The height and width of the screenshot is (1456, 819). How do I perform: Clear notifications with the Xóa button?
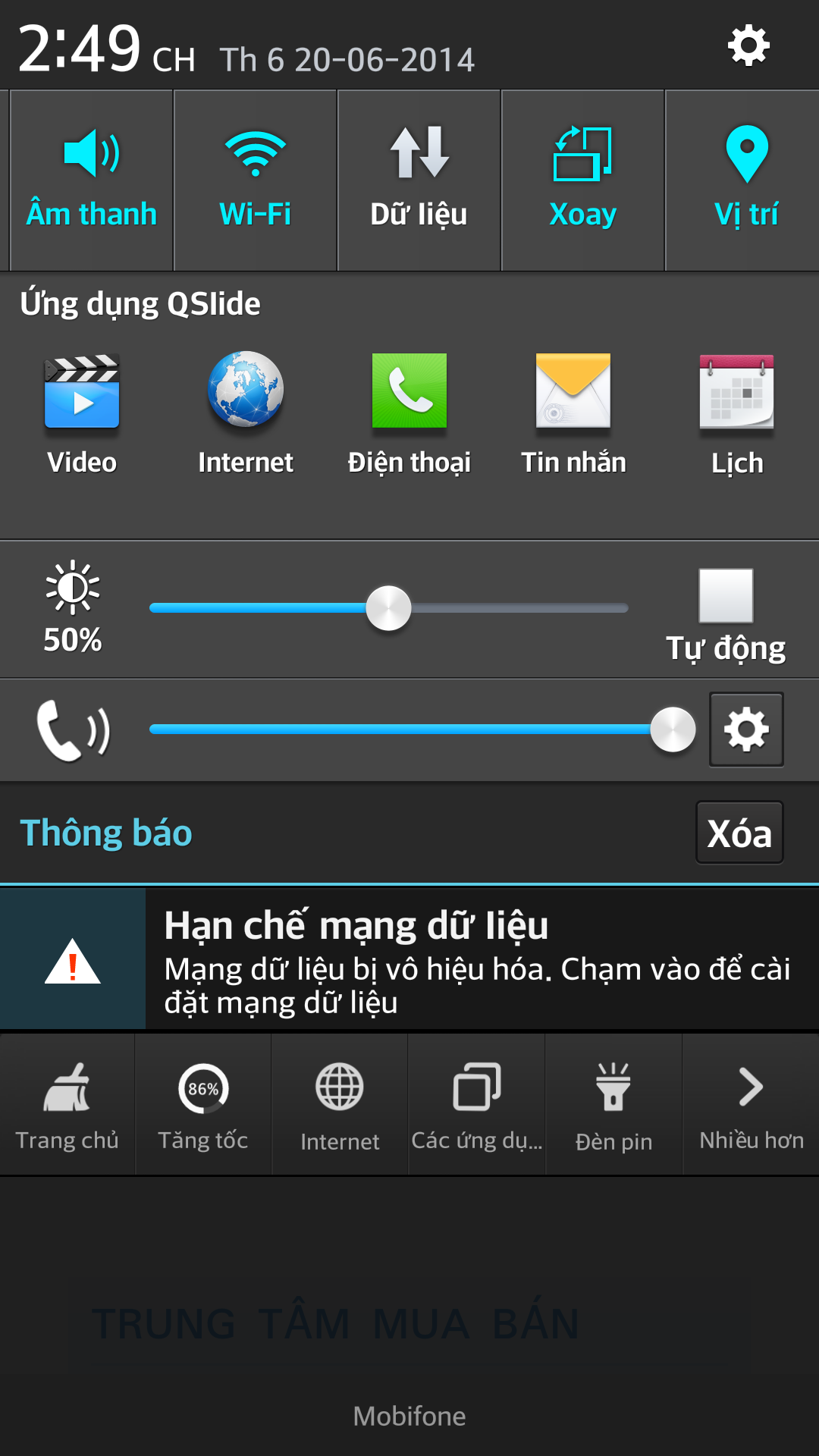(739, 833)
